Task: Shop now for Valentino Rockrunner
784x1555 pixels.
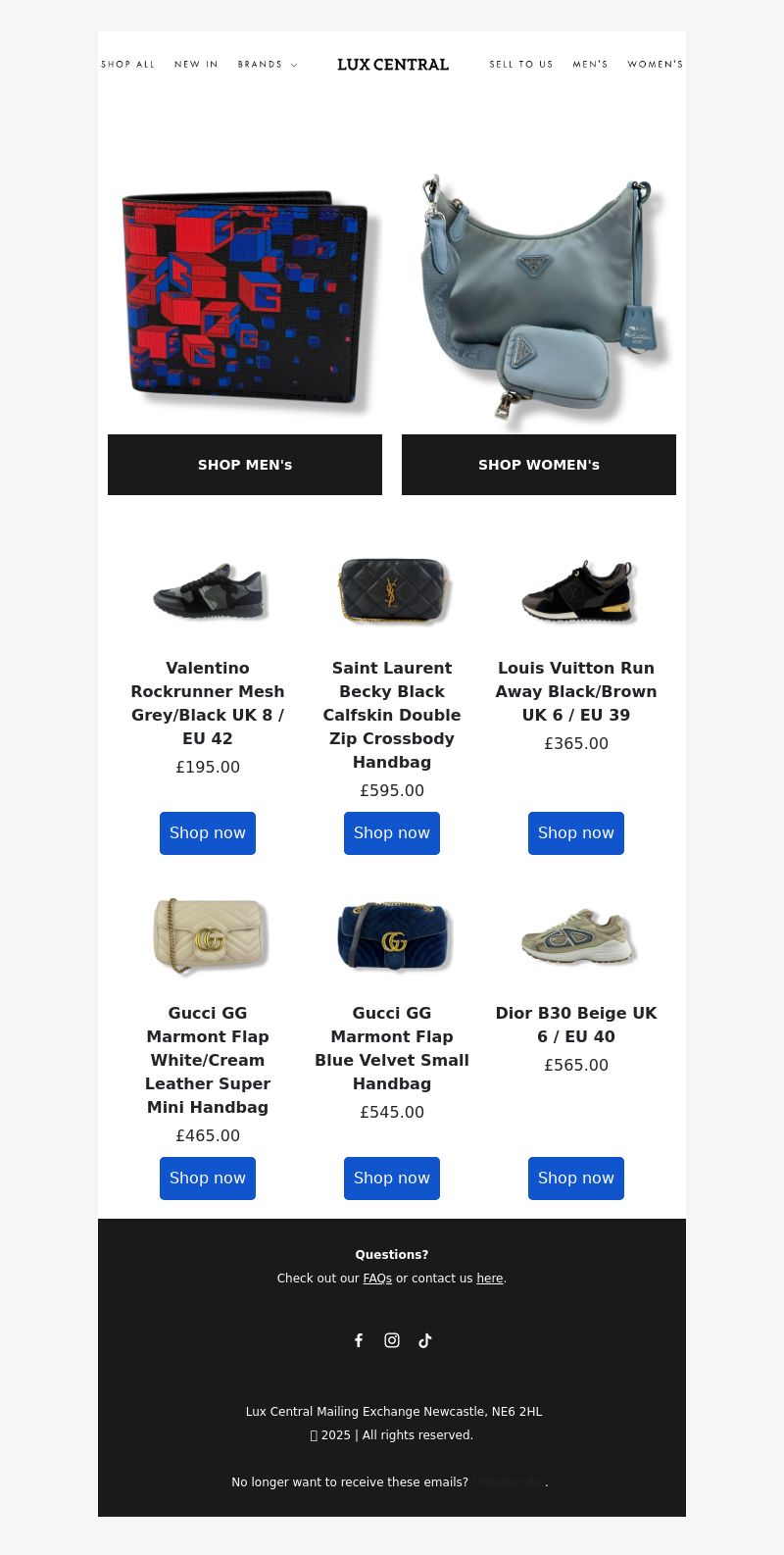Action: [x=208, y=833]
